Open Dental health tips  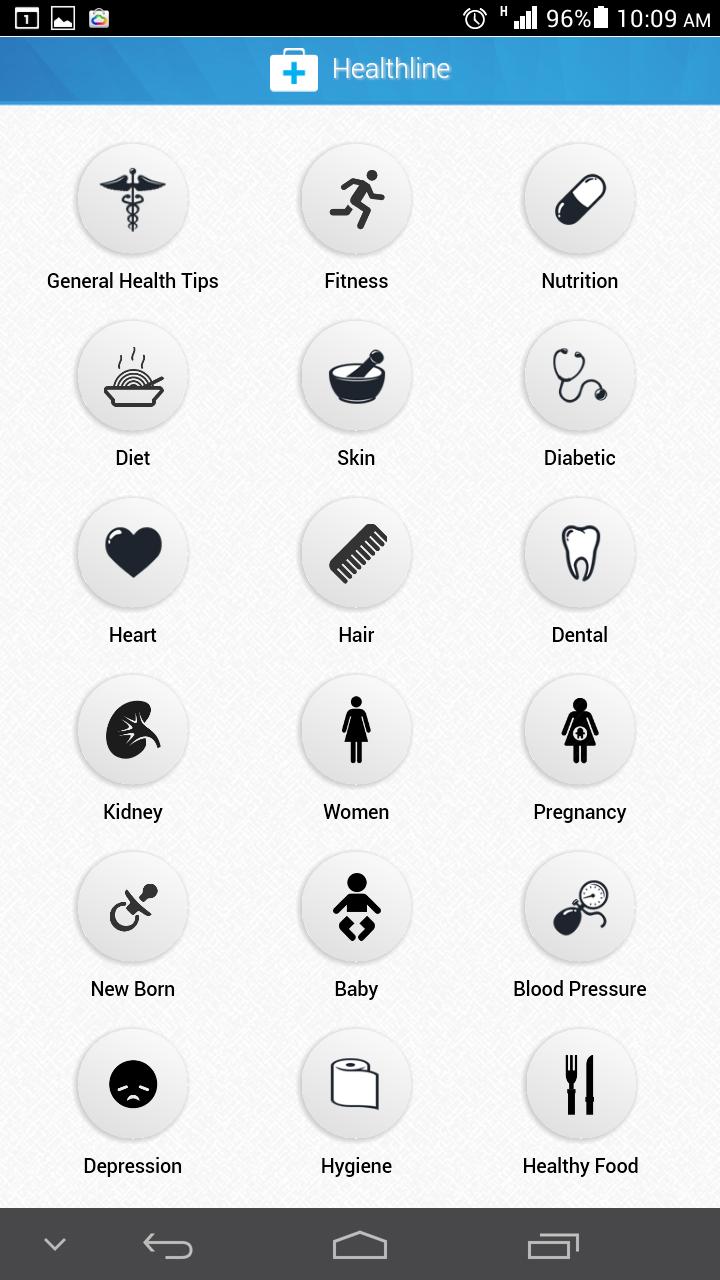(x=579, y=553)
